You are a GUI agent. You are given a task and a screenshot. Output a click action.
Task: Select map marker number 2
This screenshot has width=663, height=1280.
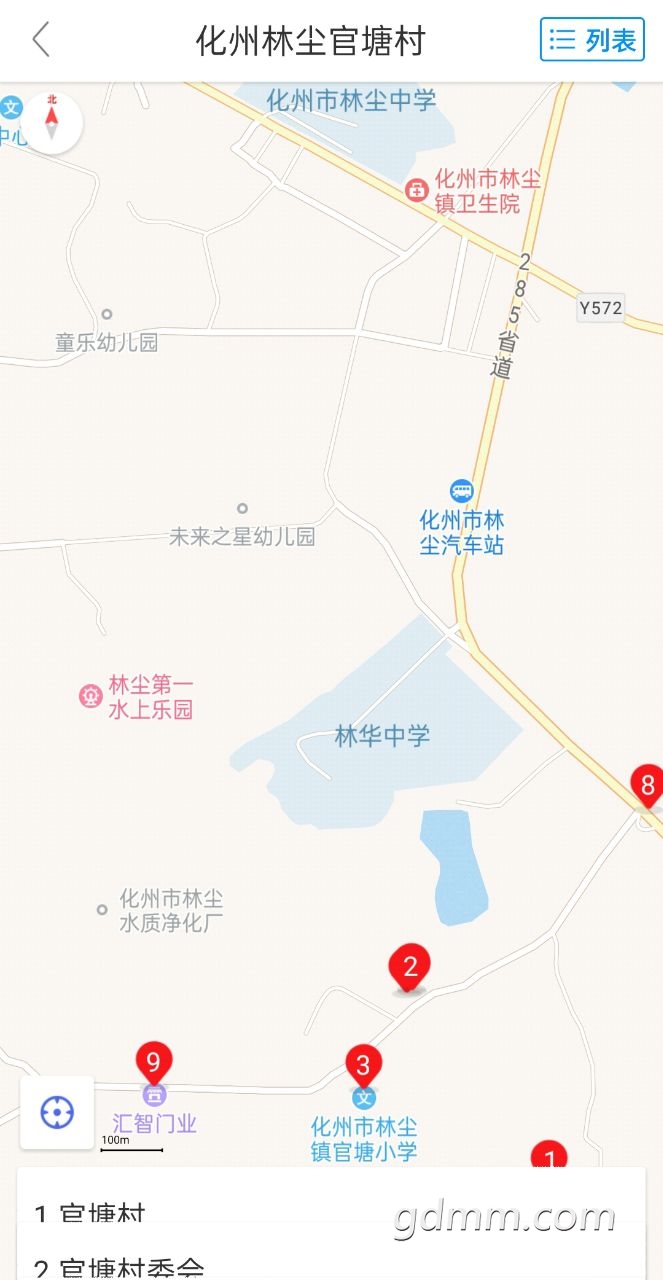[410, 968]
